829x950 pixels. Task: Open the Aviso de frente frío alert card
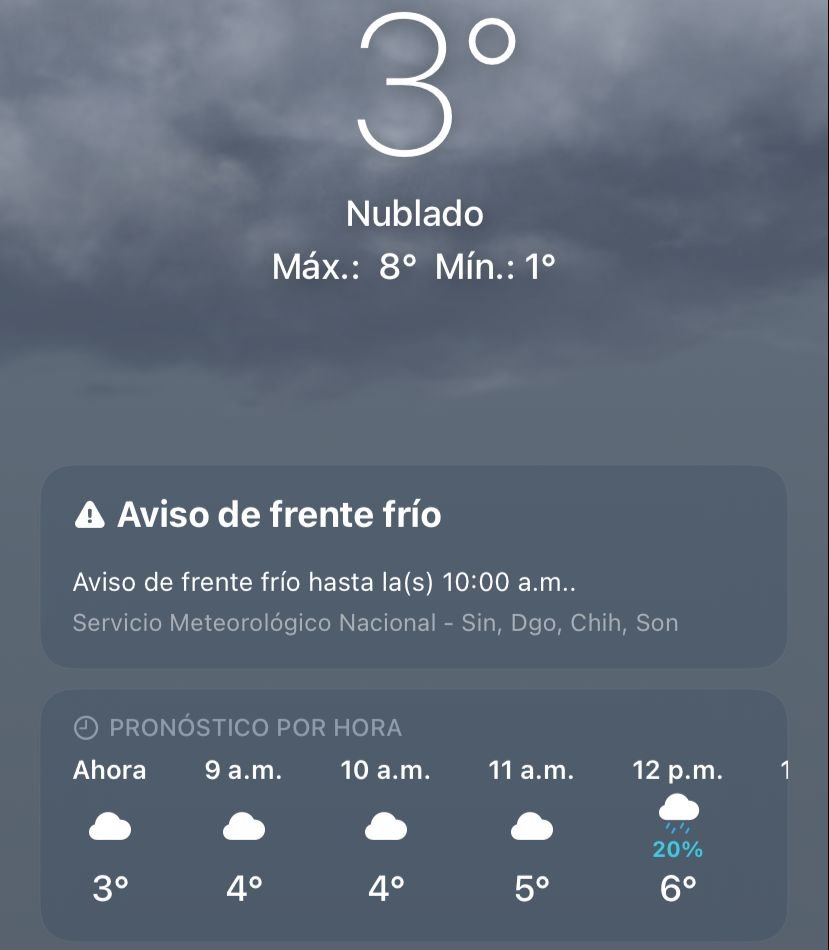(414, 567)
